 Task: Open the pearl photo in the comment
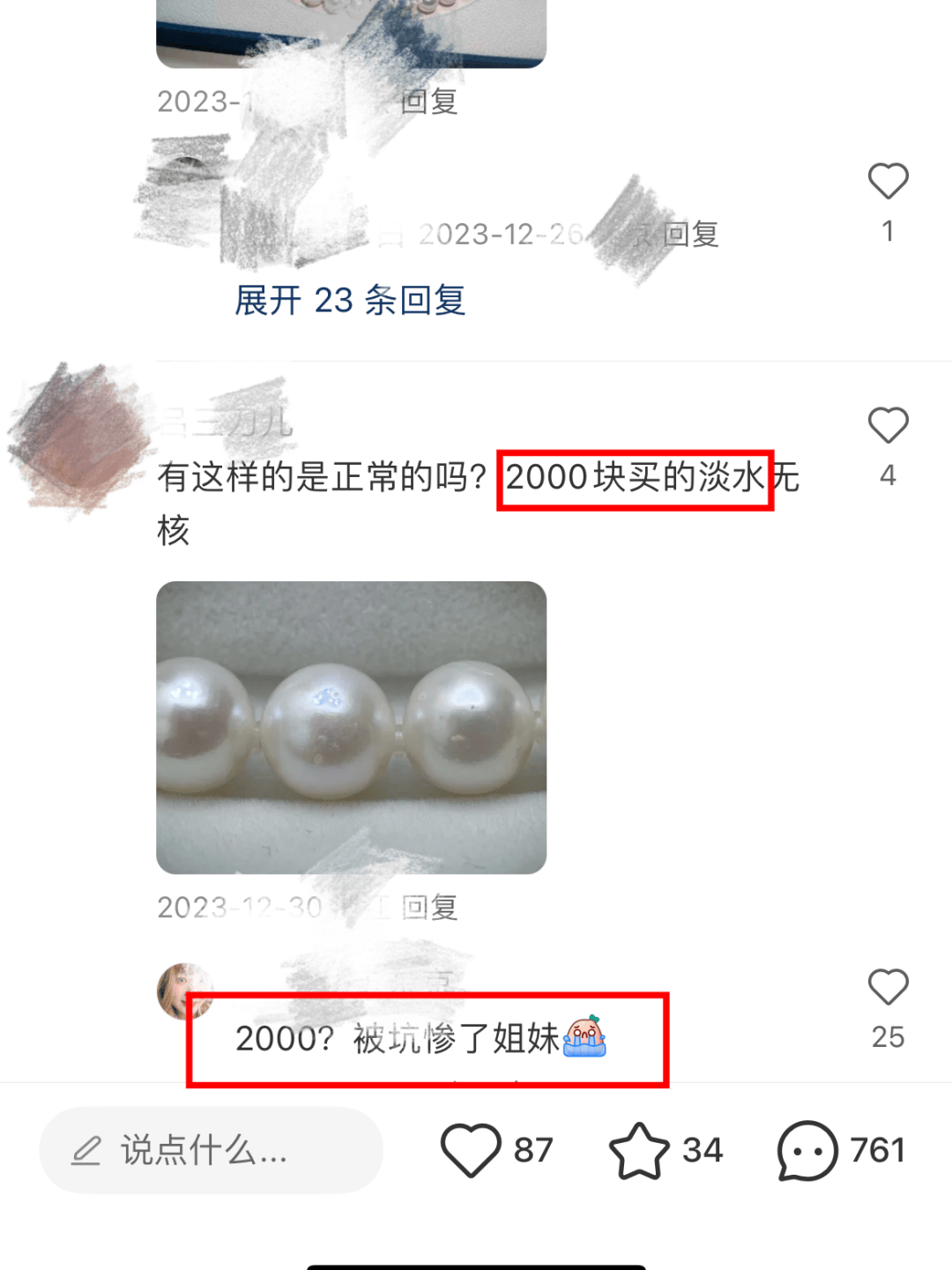[x=351, y=727]
